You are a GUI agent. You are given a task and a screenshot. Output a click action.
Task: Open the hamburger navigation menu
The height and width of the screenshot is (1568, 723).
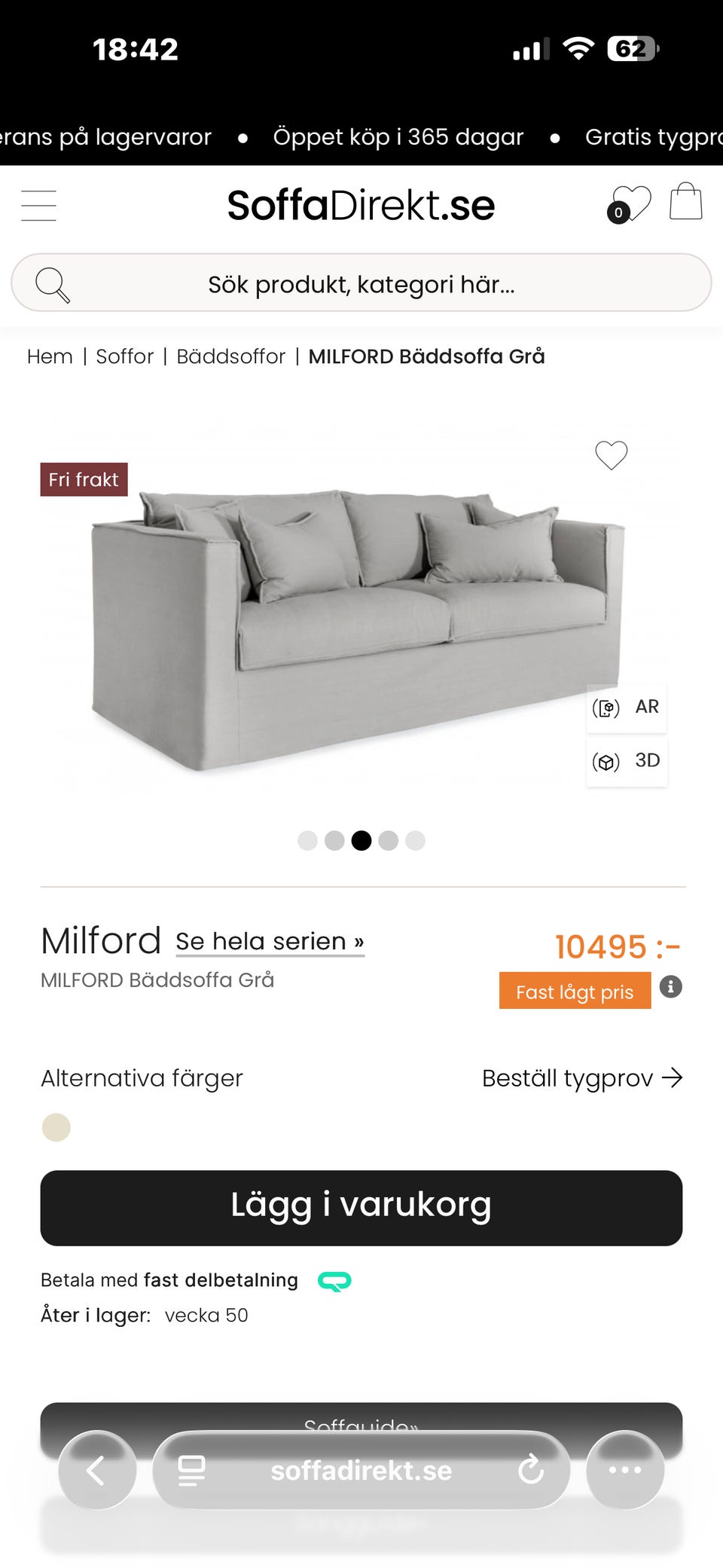pyautogui.click(x=38, y=204)
